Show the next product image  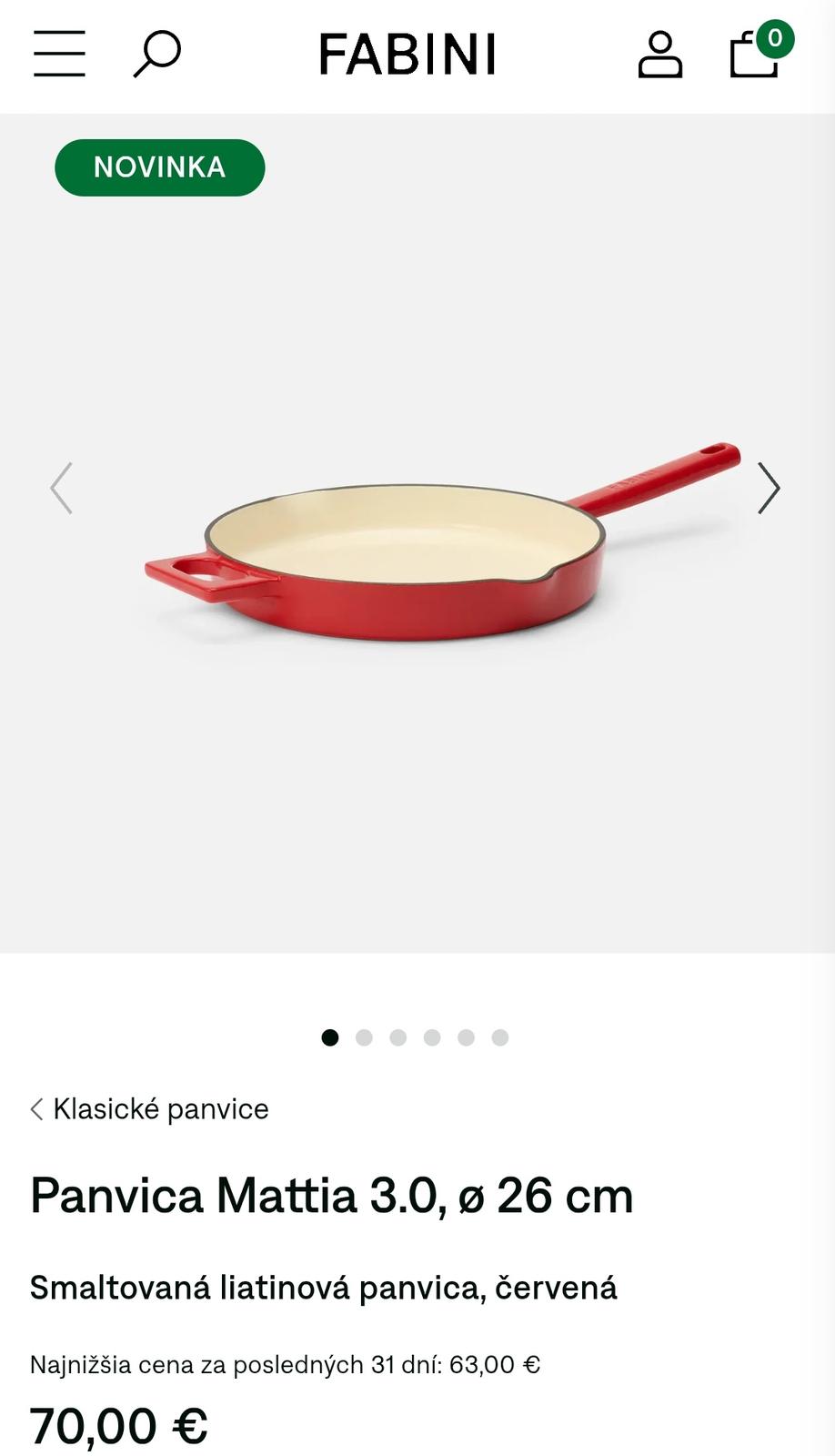pos(769,489)
